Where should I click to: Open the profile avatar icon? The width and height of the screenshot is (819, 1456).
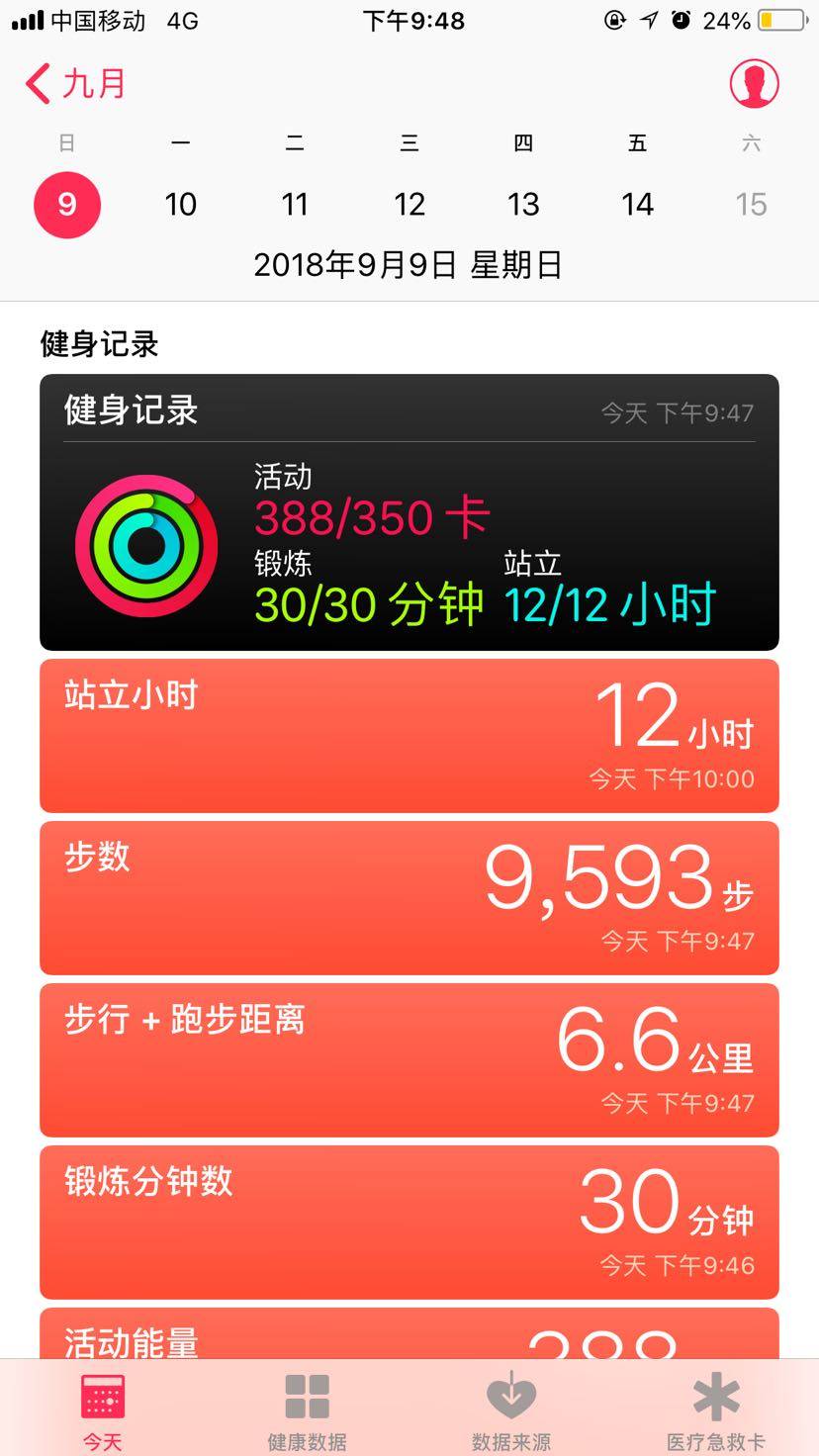[x=754, y=84]
